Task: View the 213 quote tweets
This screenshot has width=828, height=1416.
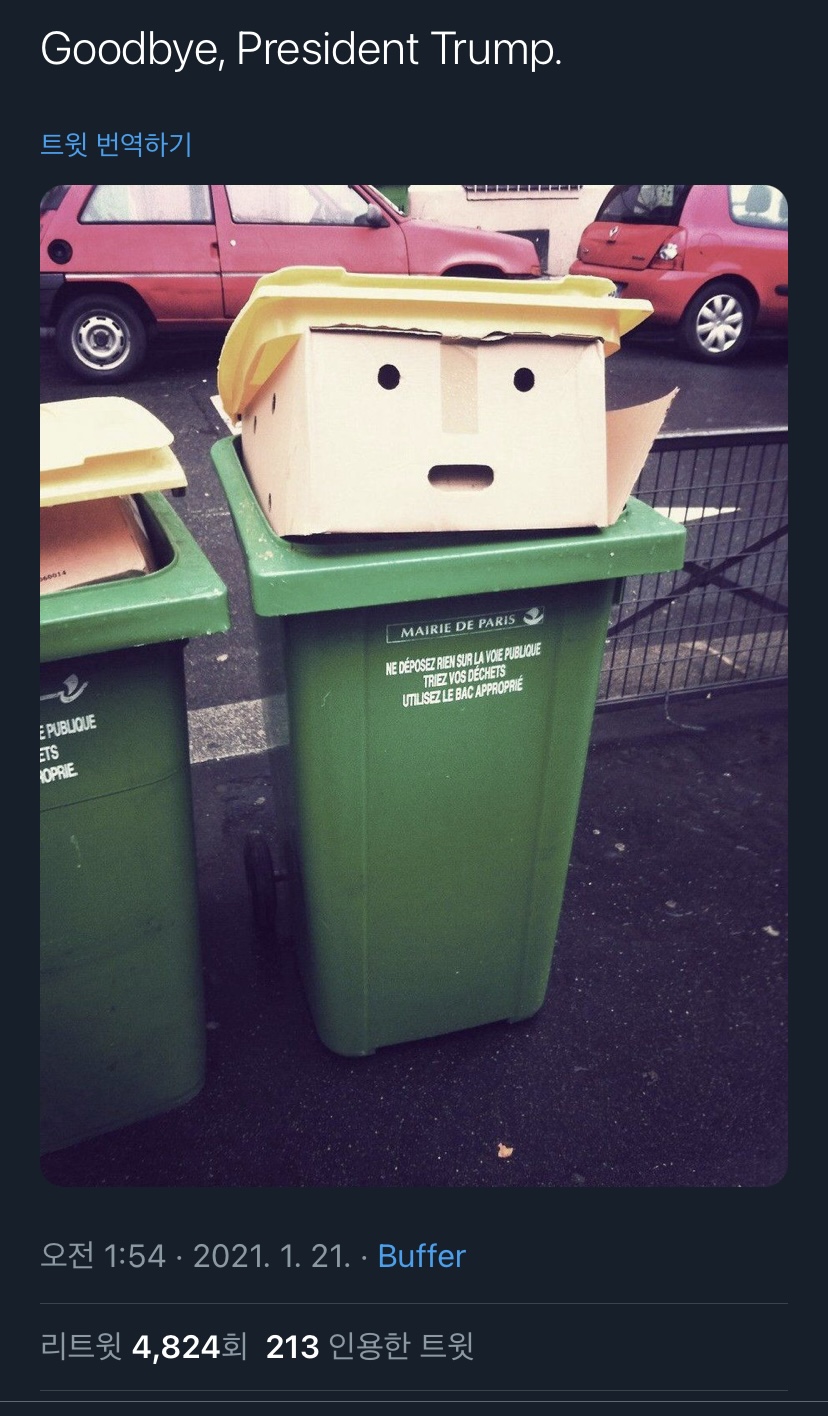Action: coord(369,1347)
